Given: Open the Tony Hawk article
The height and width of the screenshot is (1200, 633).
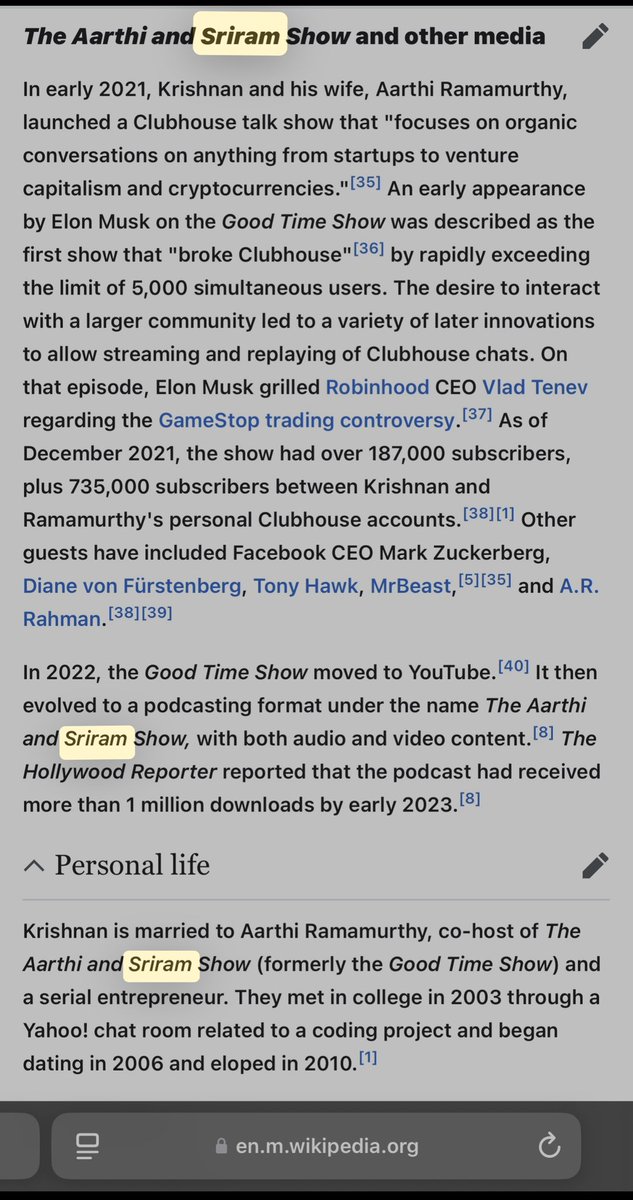Looking at the screenshot, I should tap(305, 585).
